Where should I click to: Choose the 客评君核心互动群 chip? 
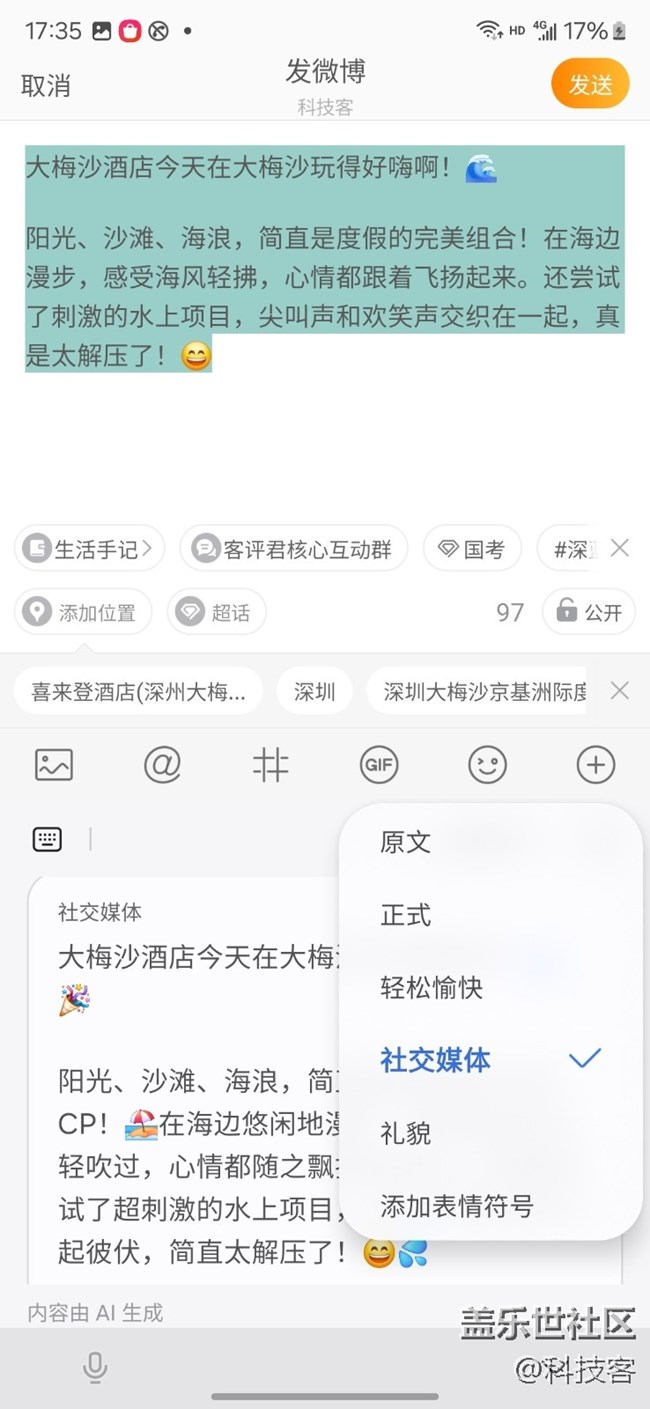[x=294, y=549]
